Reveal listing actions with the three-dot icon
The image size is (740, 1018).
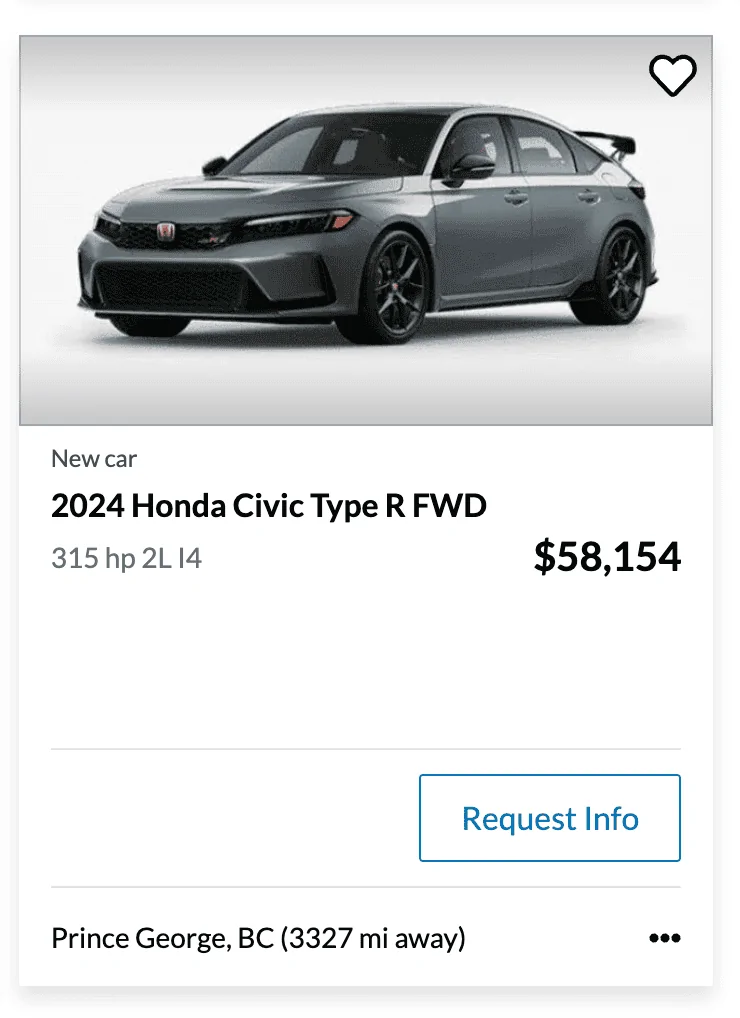tap(665, 938)
